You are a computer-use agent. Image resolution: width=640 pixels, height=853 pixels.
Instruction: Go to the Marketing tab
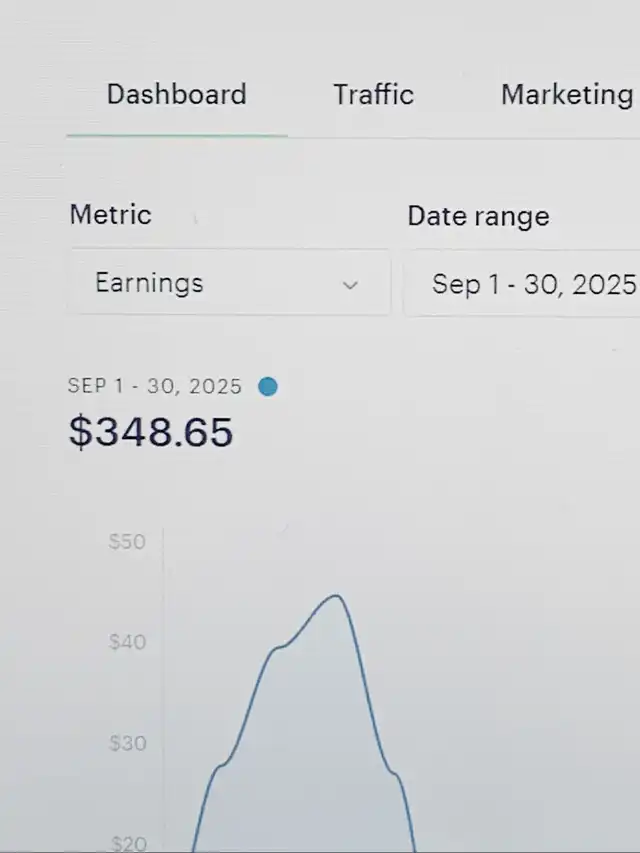566,95
